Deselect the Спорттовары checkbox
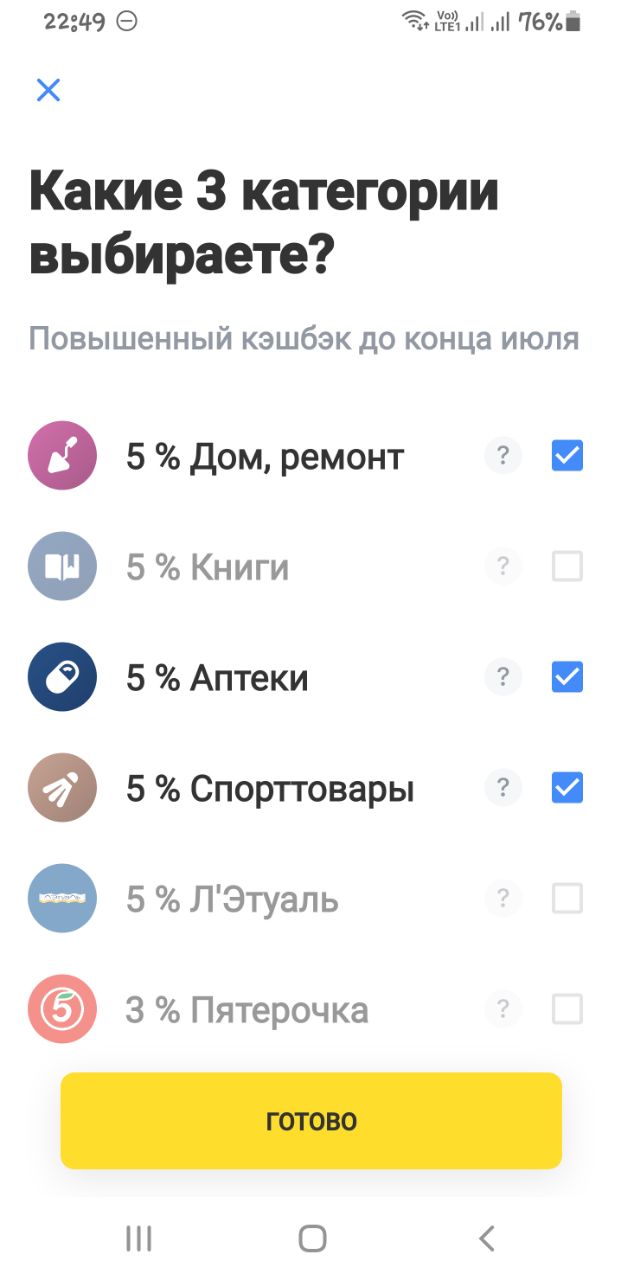The width and height of the screenshot is (623, 1280). coord(567,789)
